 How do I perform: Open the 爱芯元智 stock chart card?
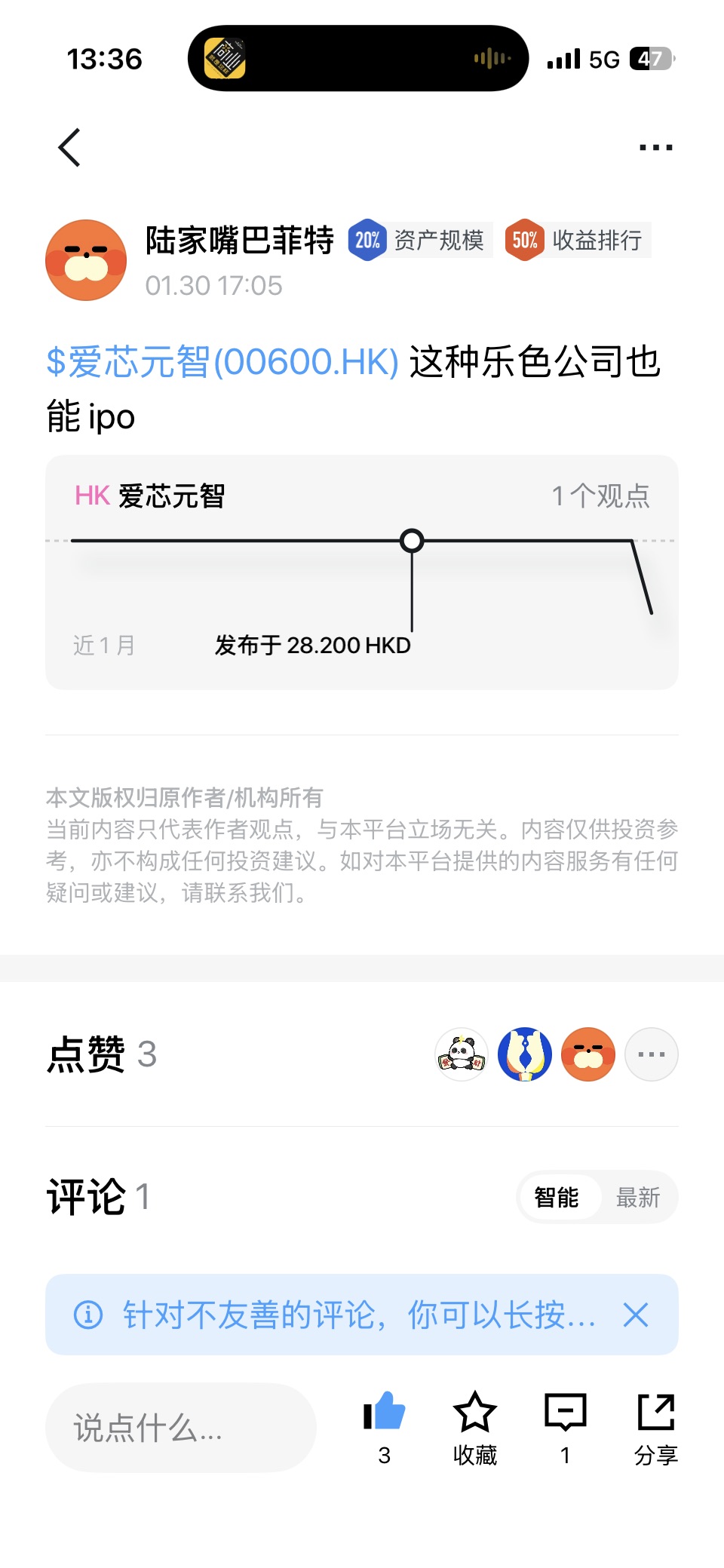362,572
